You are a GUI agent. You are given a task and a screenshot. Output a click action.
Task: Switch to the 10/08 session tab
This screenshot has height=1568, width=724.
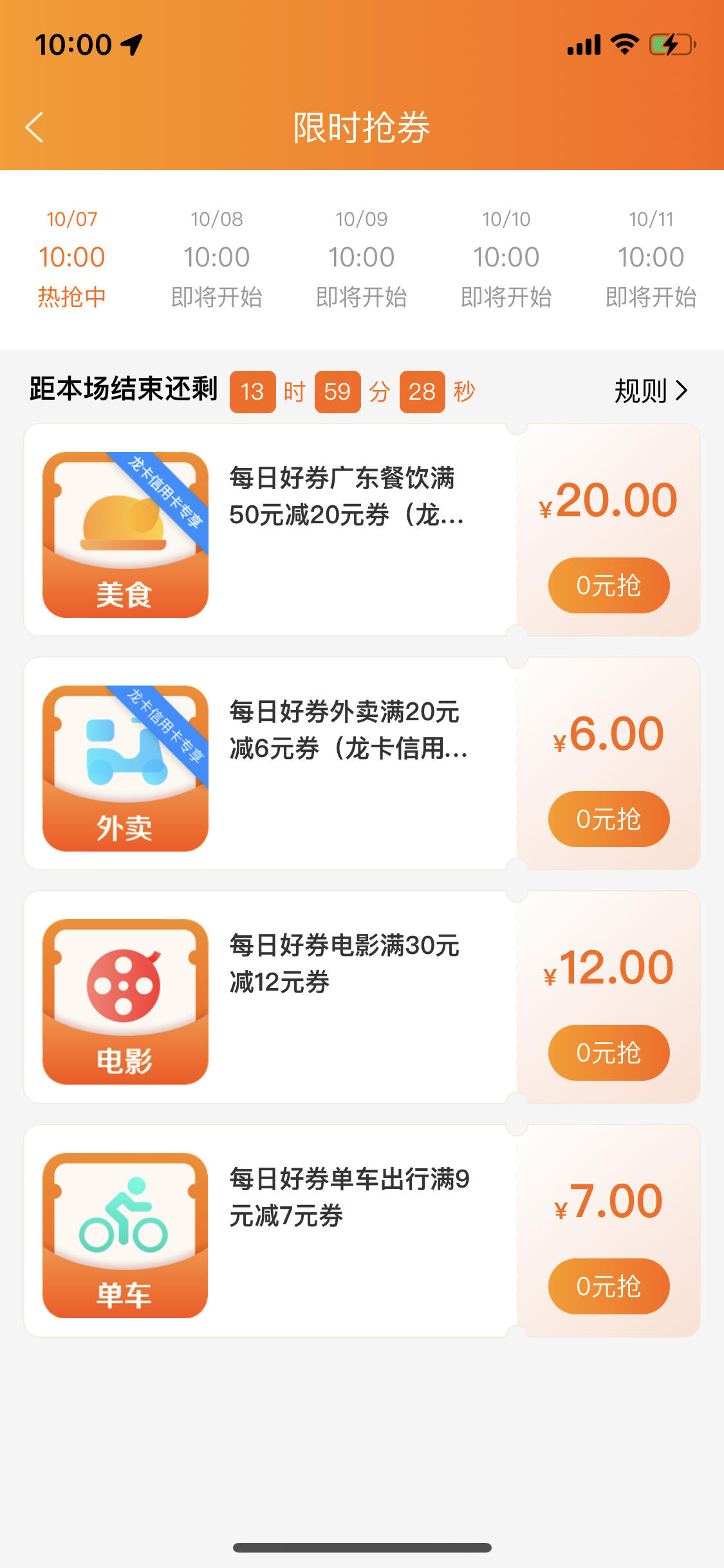click(x=217, y=258)
